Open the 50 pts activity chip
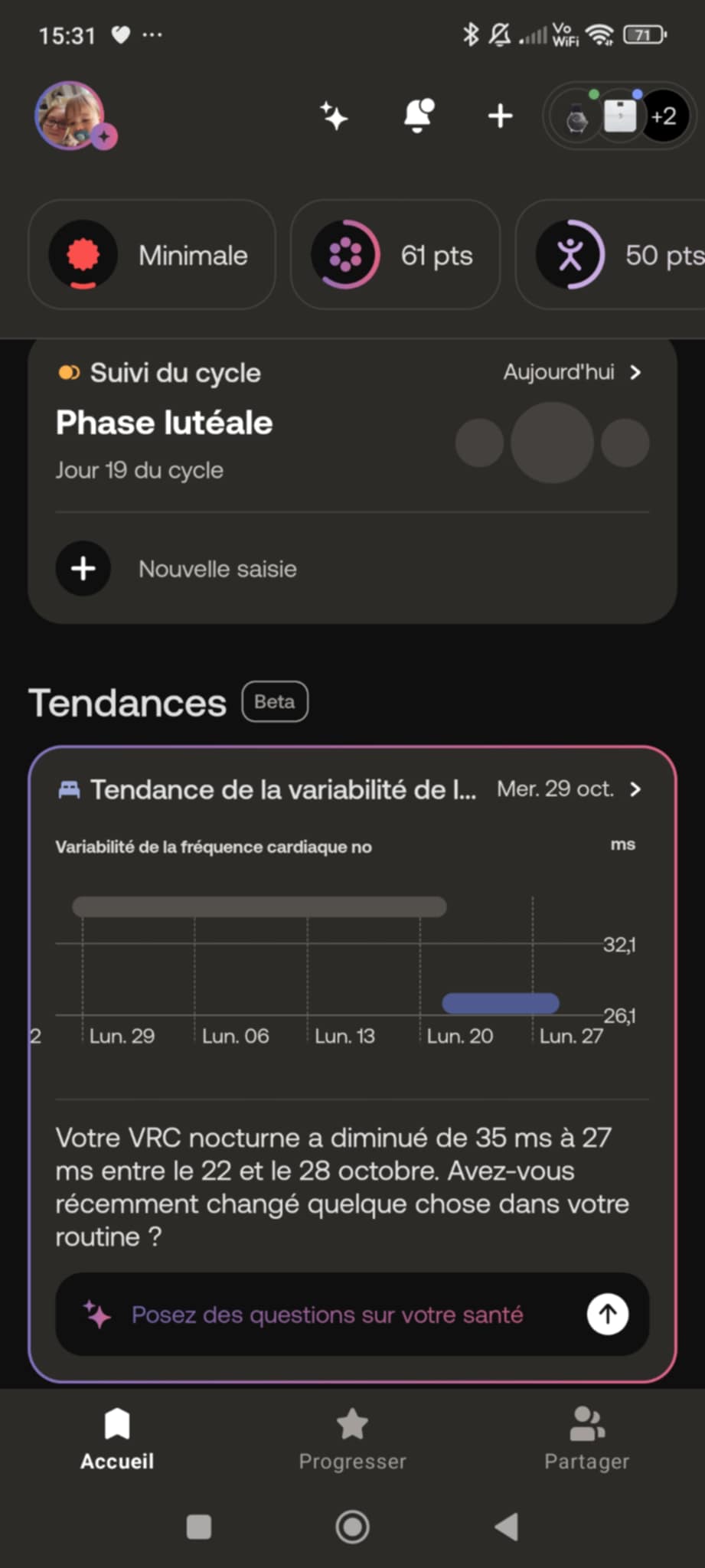Screen dimensions: 705x1568 [x=612, y=255]
